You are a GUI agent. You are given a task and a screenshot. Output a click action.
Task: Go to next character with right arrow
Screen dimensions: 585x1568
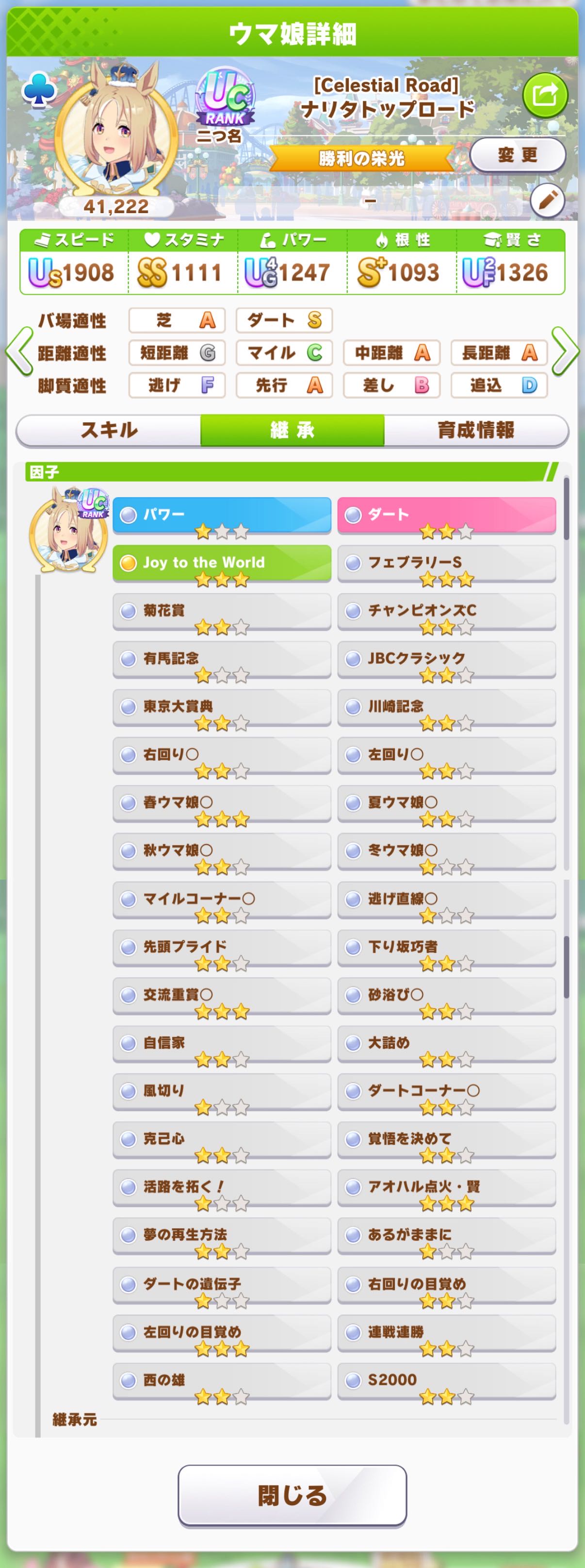point(566,351)
